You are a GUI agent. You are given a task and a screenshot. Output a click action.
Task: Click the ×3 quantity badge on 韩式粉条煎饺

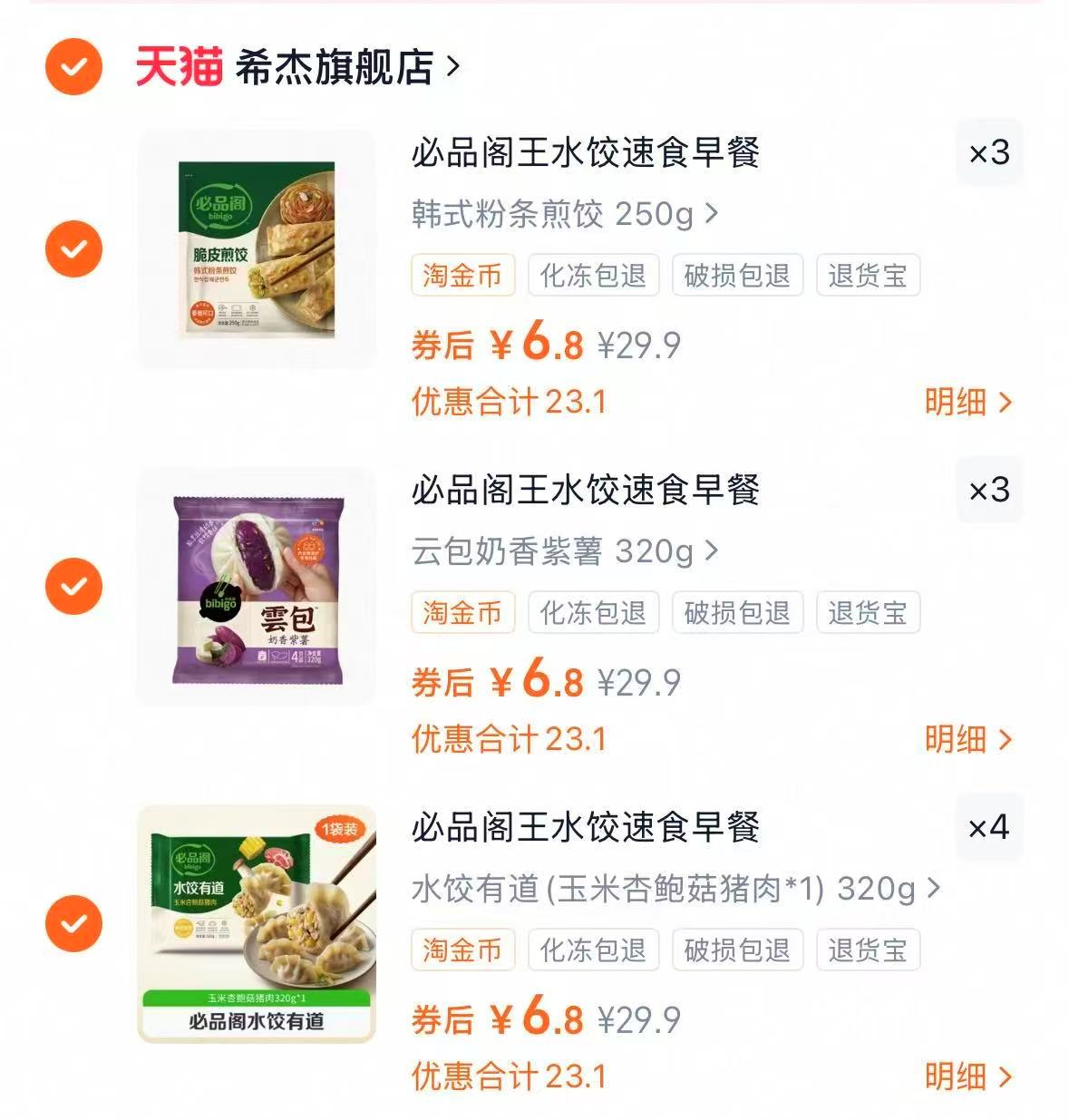pyautogui.click(x=990, y=155)
